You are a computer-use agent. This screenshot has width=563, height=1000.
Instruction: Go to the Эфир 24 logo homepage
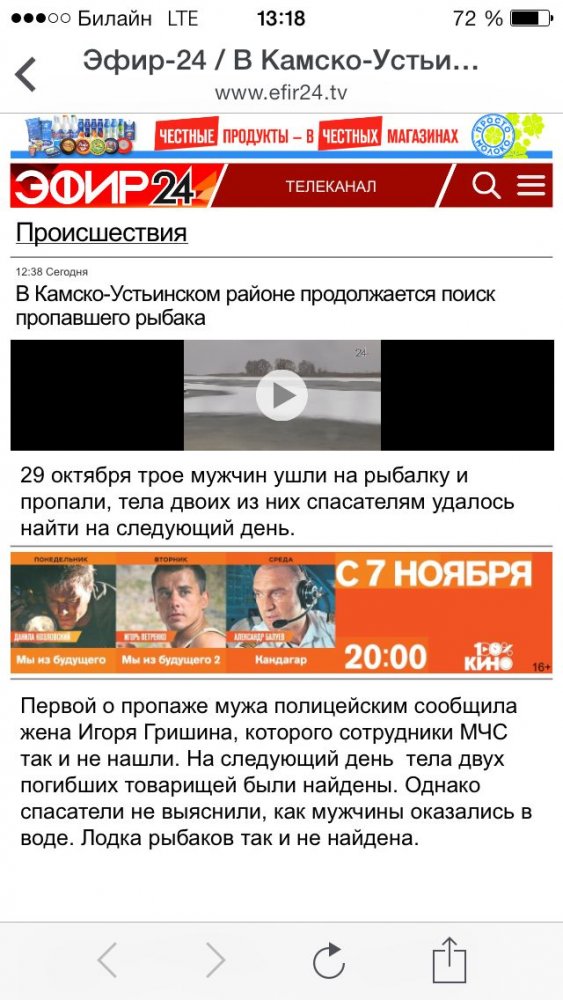pos(113,186)
